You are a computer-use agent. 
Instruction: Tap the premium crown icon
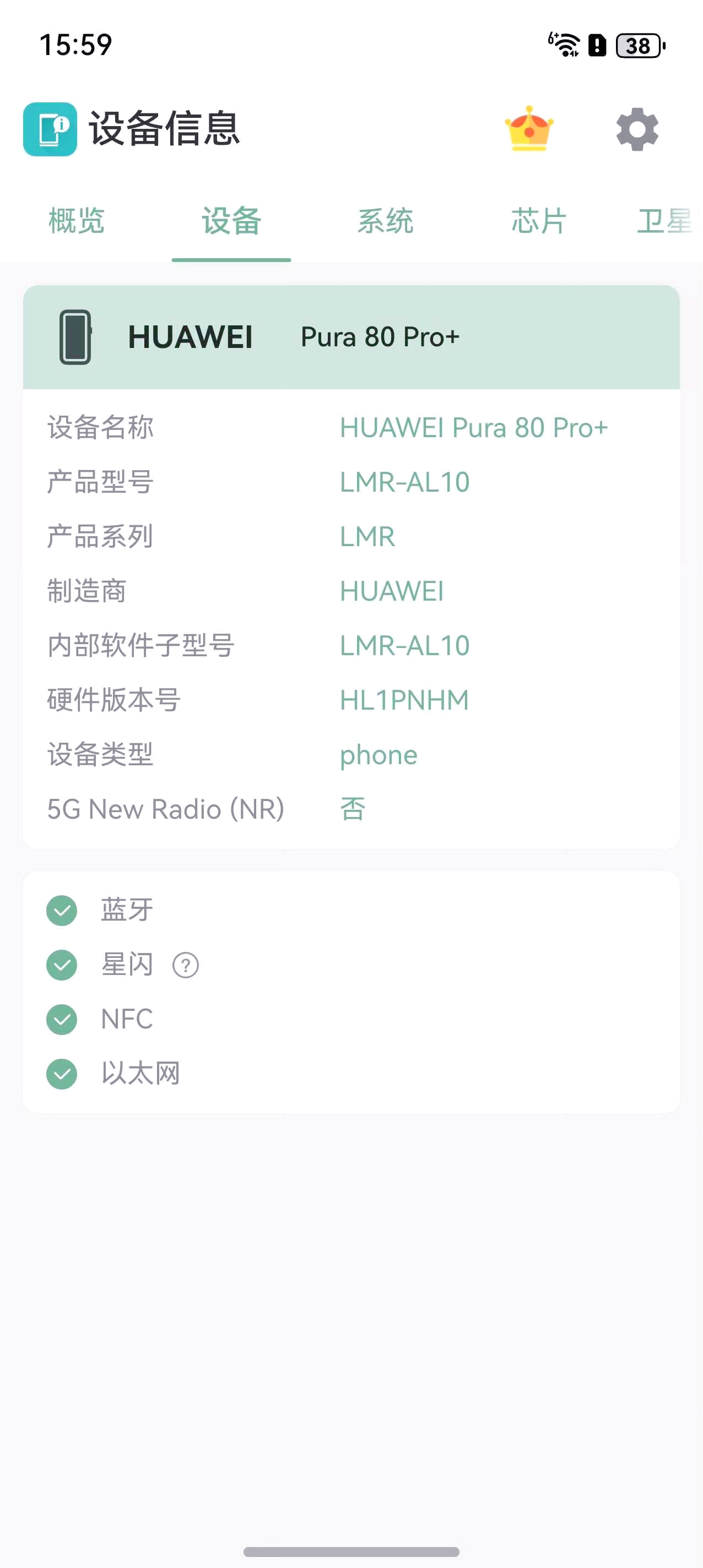529,128
